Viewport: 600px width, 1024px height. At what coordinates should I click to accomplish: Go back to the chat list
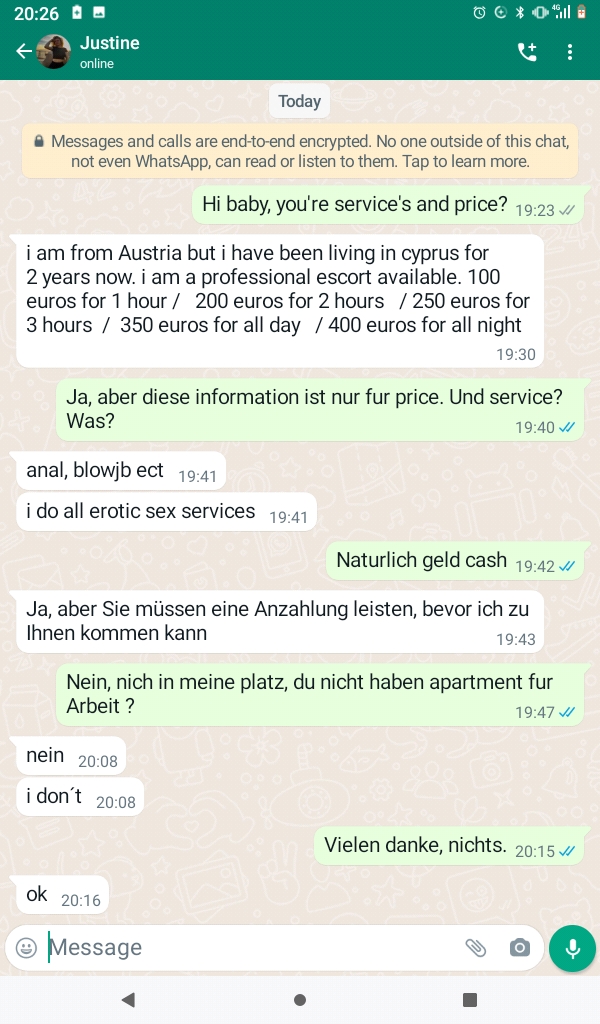(23, 51)
